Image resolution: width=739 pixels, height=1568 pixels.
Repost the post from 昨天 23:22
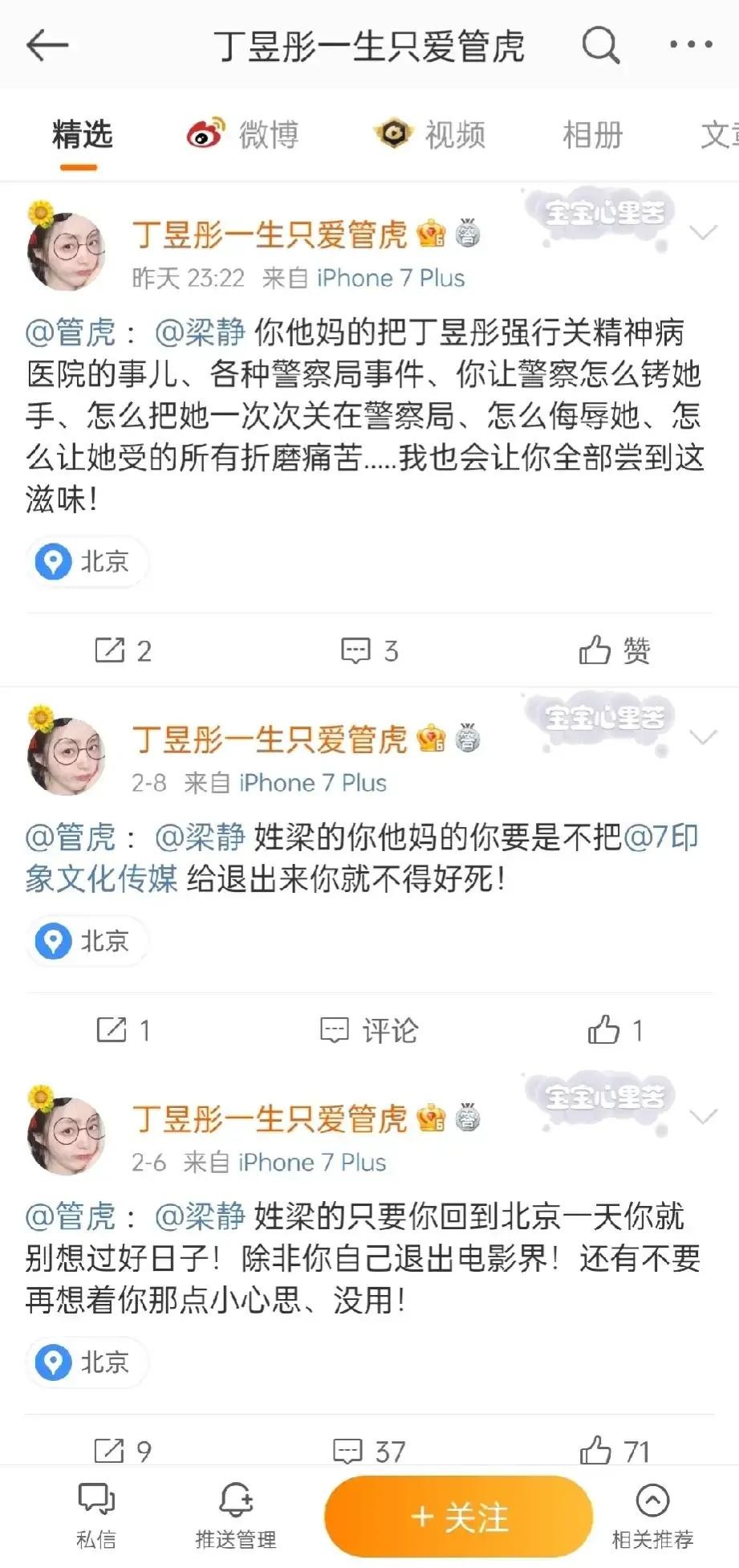123,650
